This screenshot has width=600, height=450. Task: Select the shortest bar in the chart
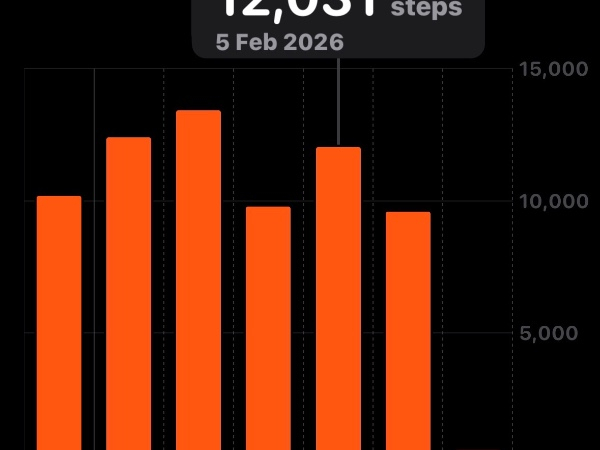click(408, 330)
